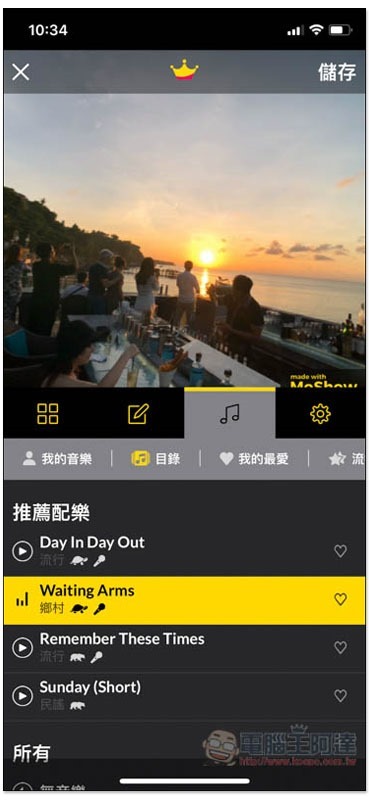Viewport: 369px width, 800px height.
Task: Like Waiting Arms with the heart icon
Action: pos(340,599)
